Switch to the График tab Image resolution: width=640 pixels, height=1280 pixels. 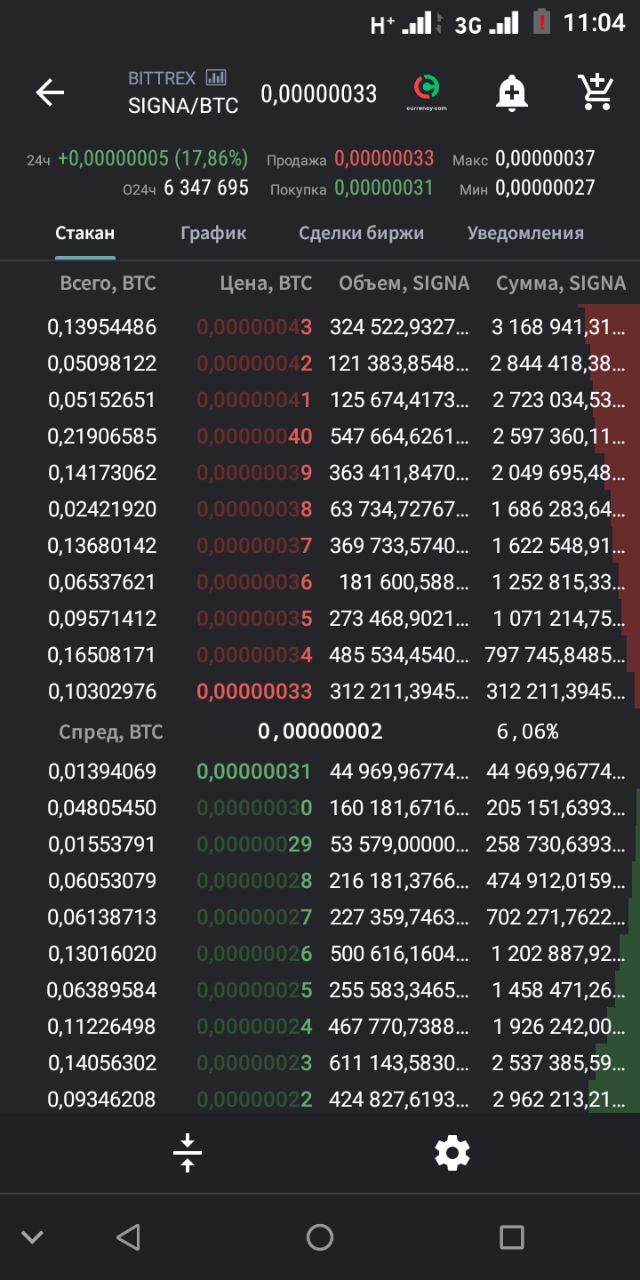pos(213,233)
